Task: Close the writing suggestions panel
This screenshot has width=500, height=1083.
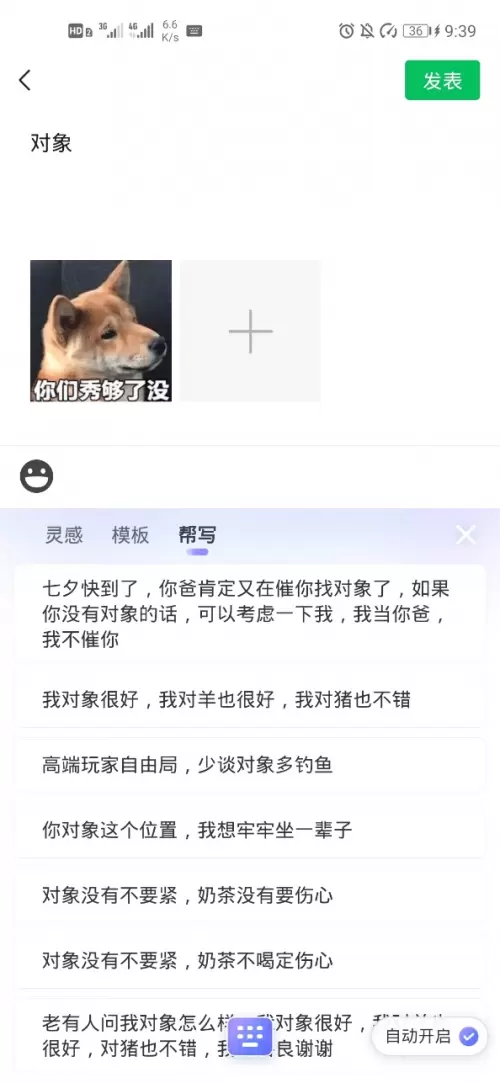Action: 465,535
